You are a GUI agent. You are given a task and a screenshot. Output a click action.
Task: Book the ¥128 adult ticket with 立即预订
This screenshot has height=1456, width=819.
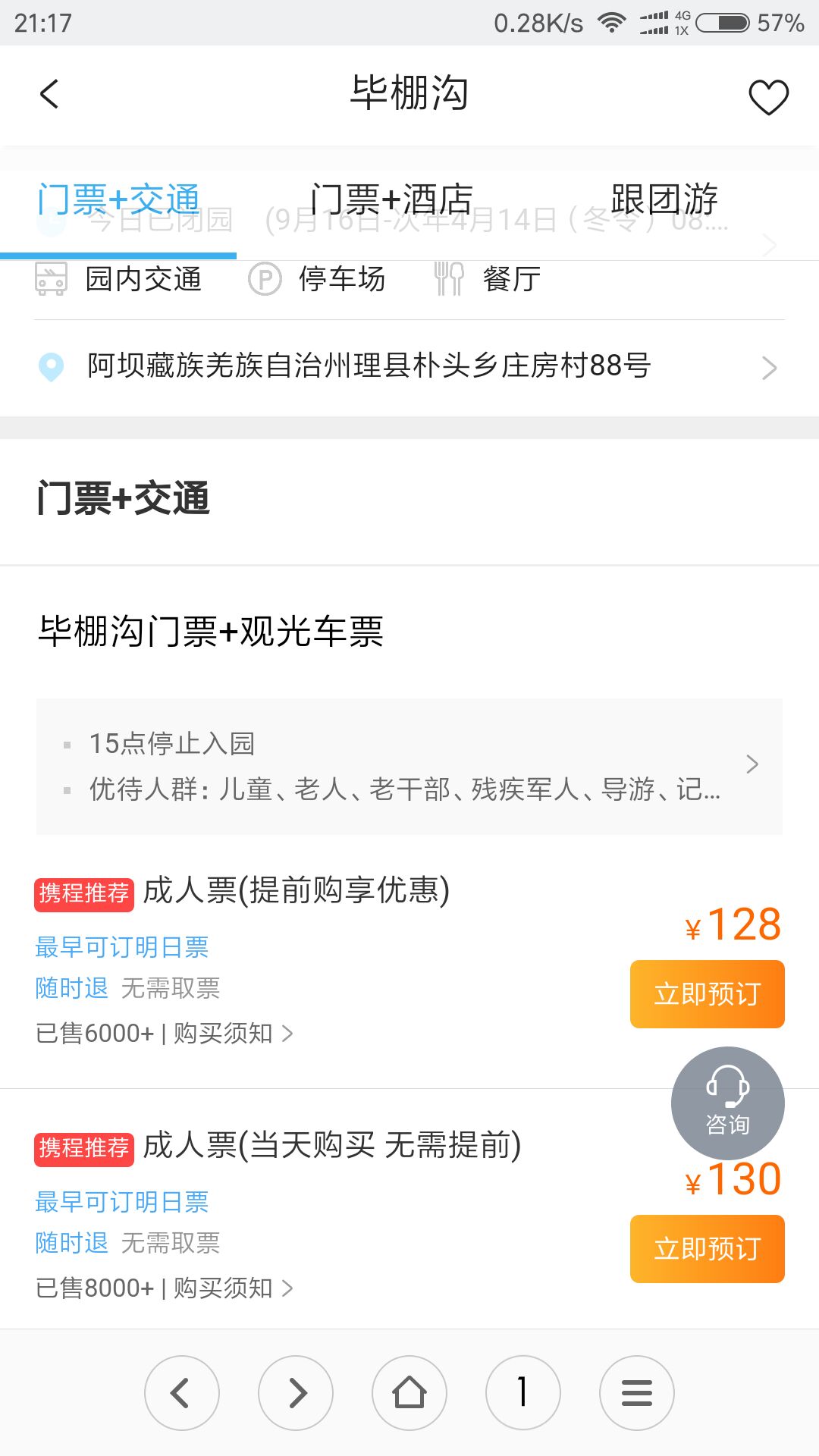coord(707,994)
